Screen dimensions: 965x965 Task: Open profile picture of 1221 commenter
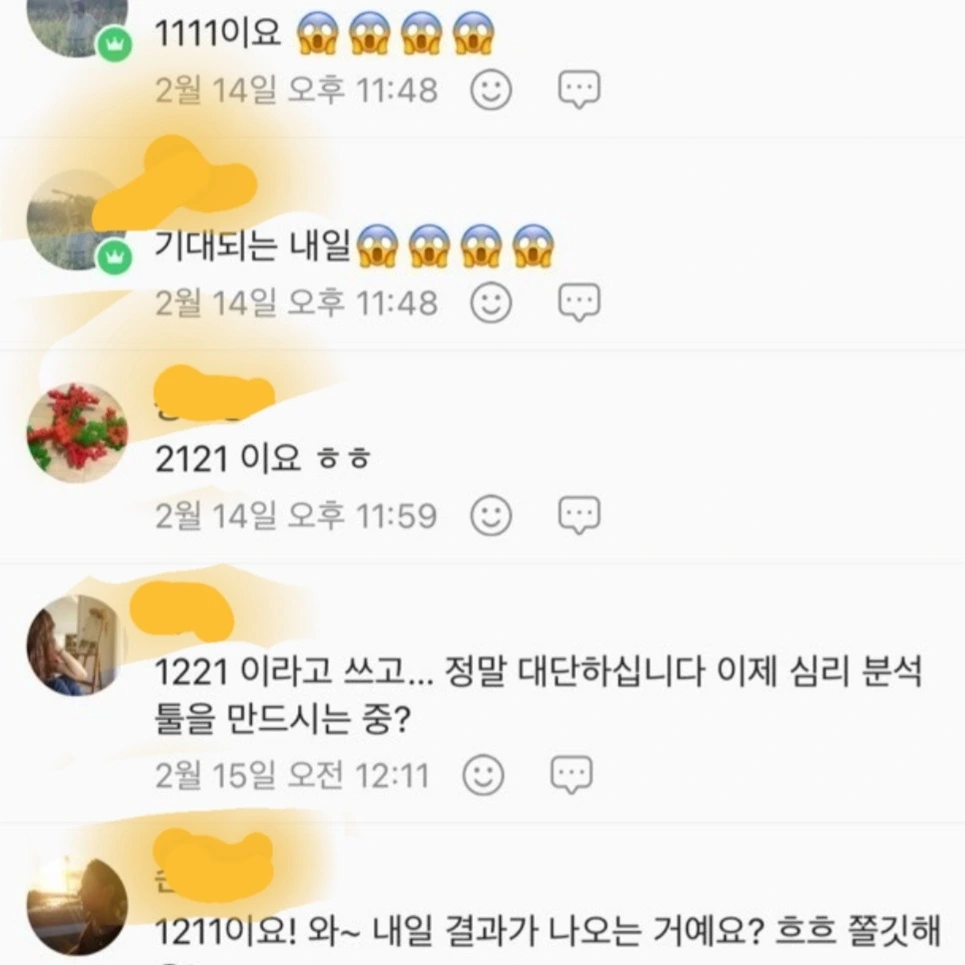tap(74, 646)
